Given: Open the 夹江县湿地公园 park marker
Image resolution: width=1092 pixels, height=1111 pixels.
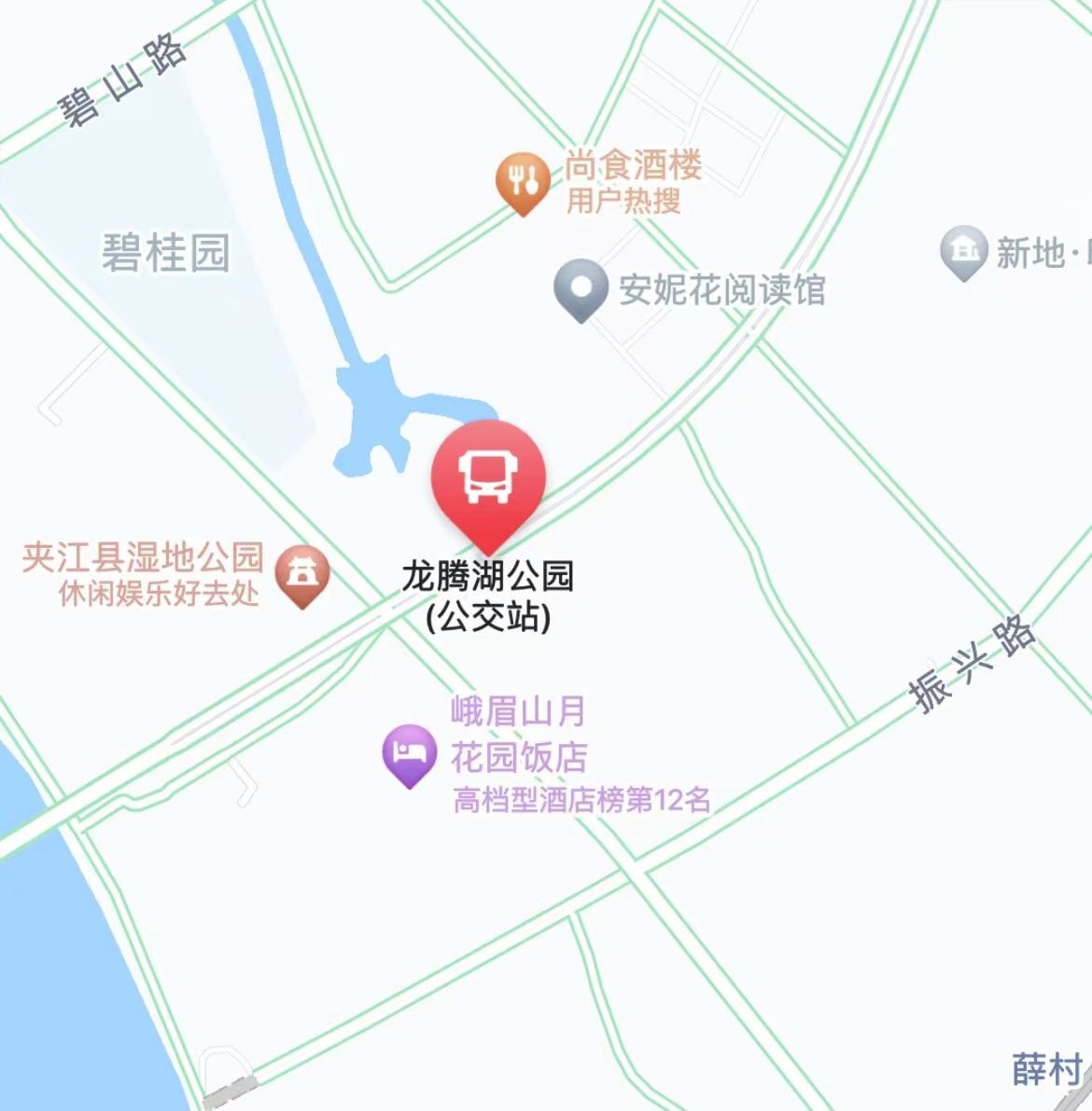Looking at the screenshot, I should point(301,572).
